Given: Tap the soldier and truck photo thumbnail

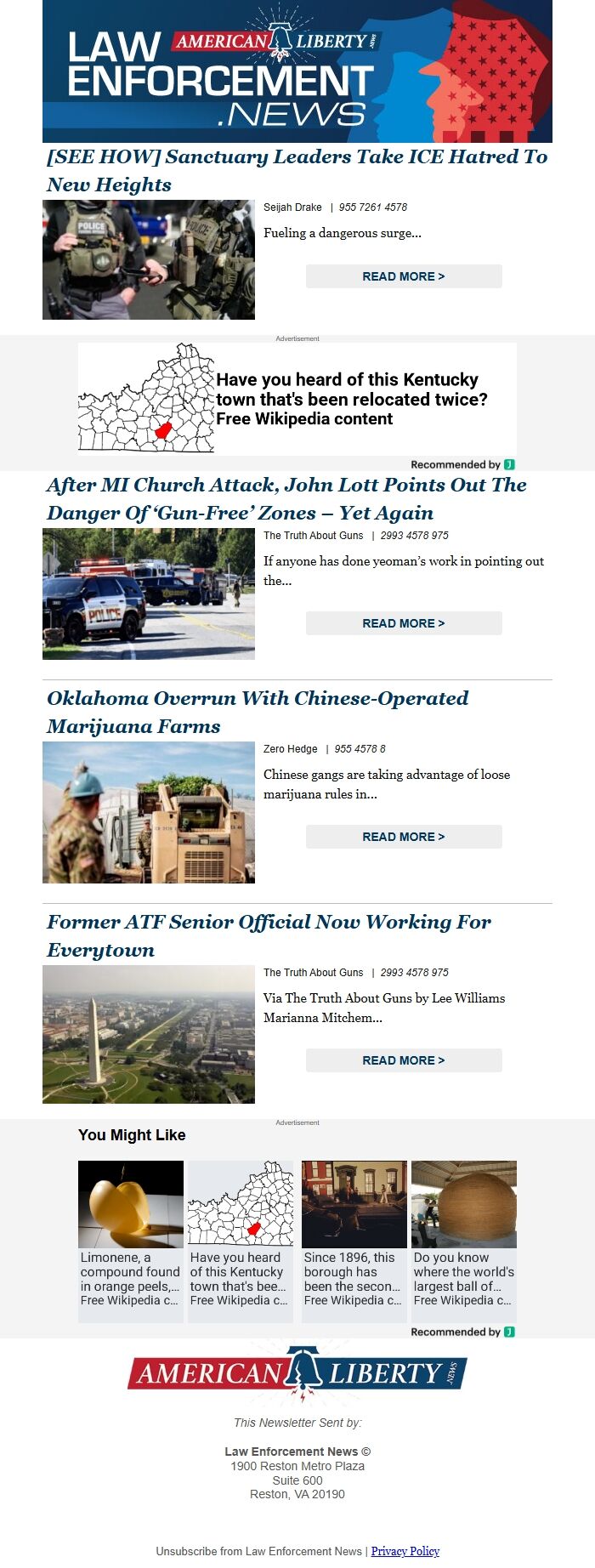Looking at the screenshot, I should [x=149, y=812].
